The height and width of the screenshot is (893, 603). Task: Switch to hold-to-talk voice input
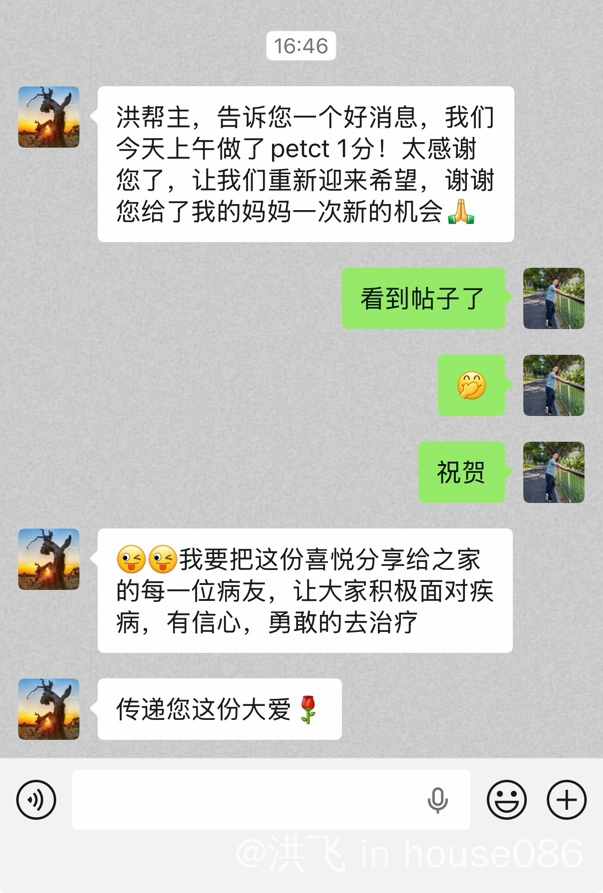point(37,799)
